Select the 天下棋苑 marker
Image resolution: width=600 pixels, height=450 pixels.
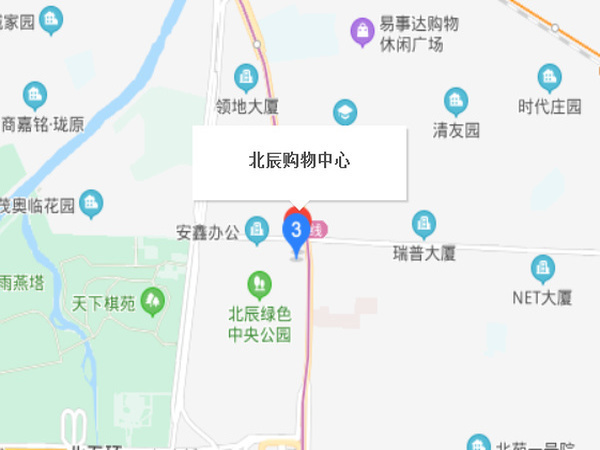coord(153,298)
